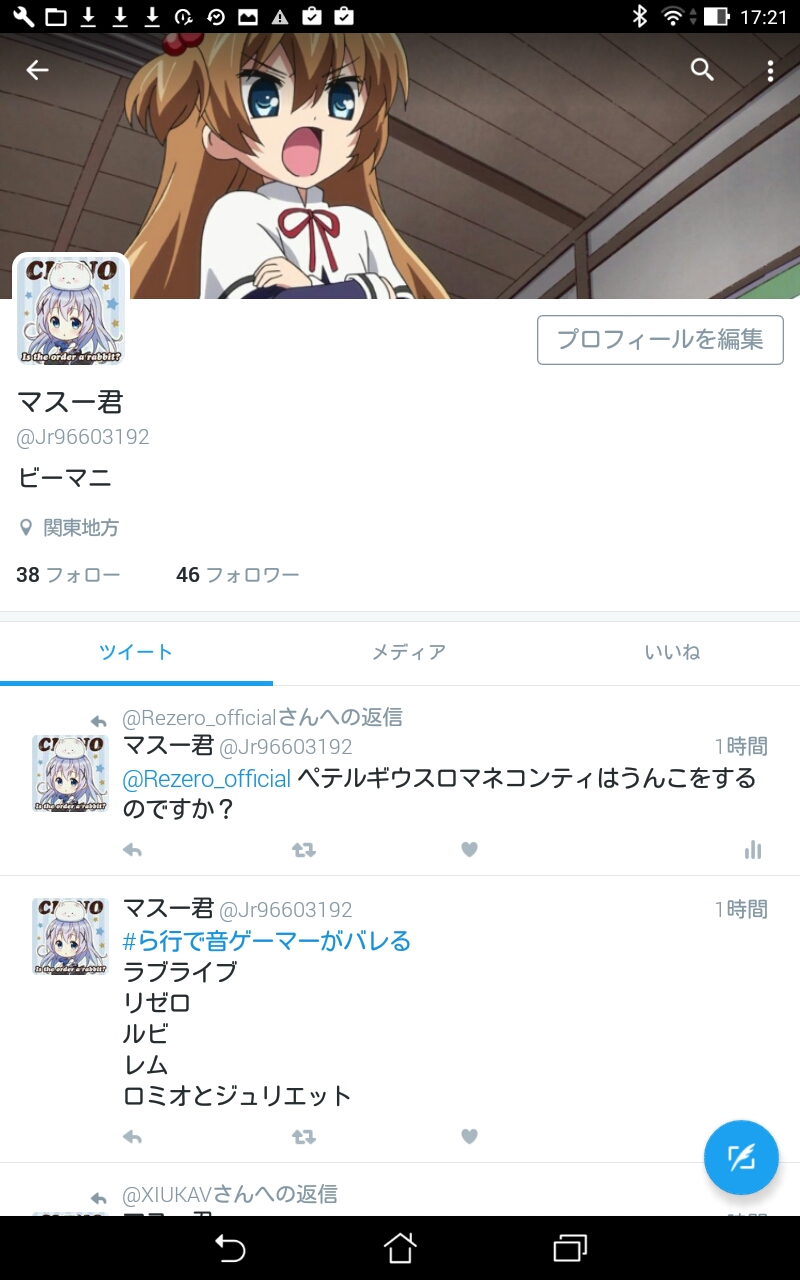Retweet the ラブライブ list tweet
This screenshot has height=1280, width=800.
pyautogui.click(x=303, y=1137)
